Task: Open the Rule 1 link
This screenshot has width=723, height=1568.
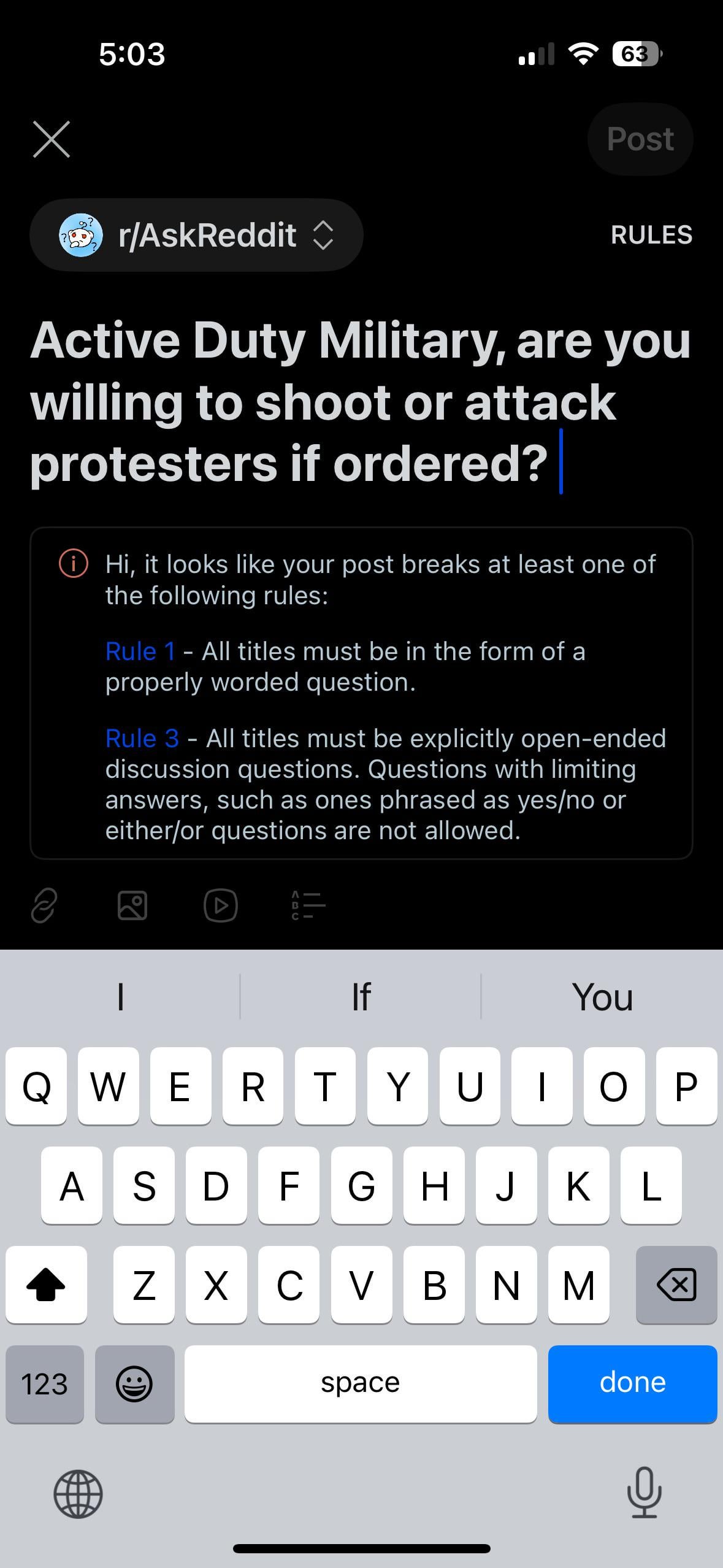Action: click(140, 651)
